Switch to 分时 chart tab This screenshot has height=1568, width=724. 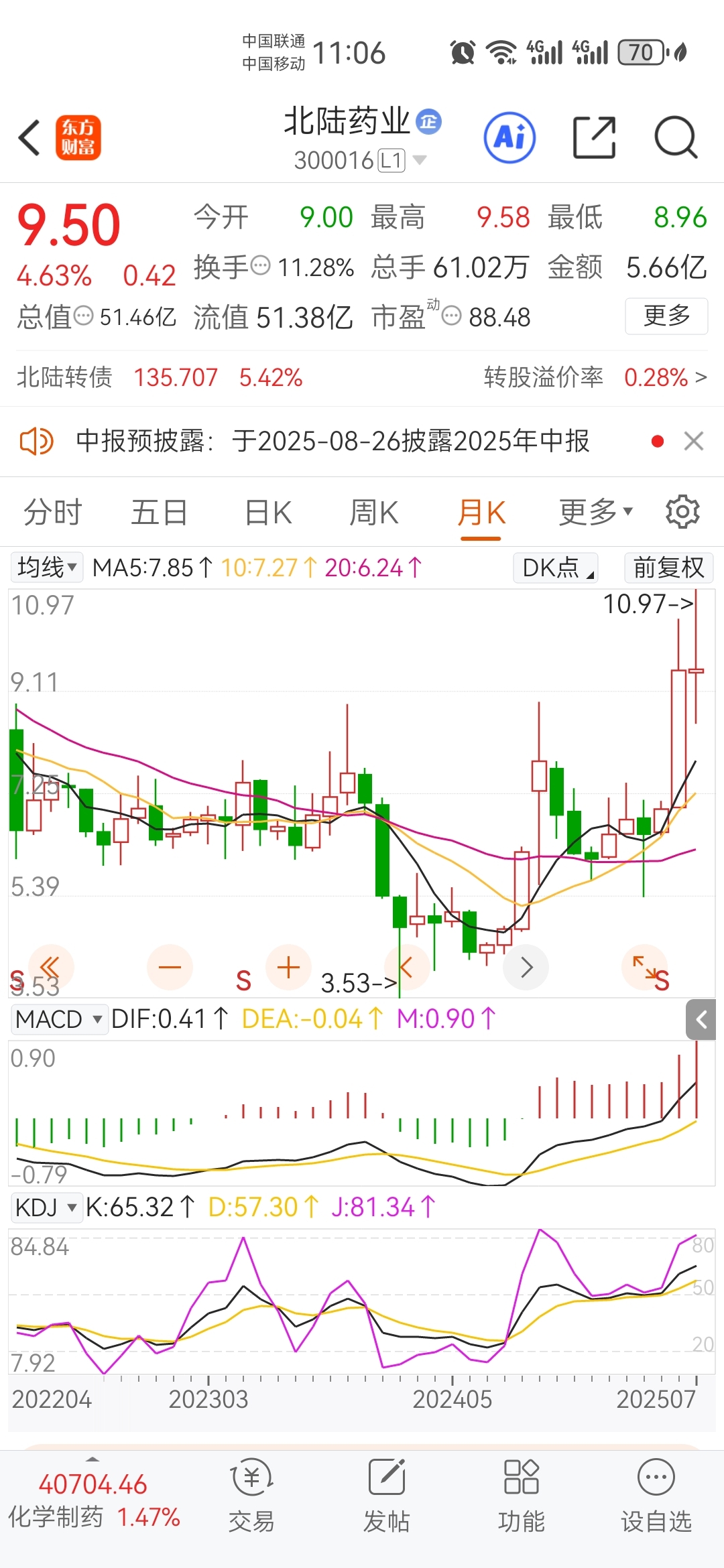53,513
